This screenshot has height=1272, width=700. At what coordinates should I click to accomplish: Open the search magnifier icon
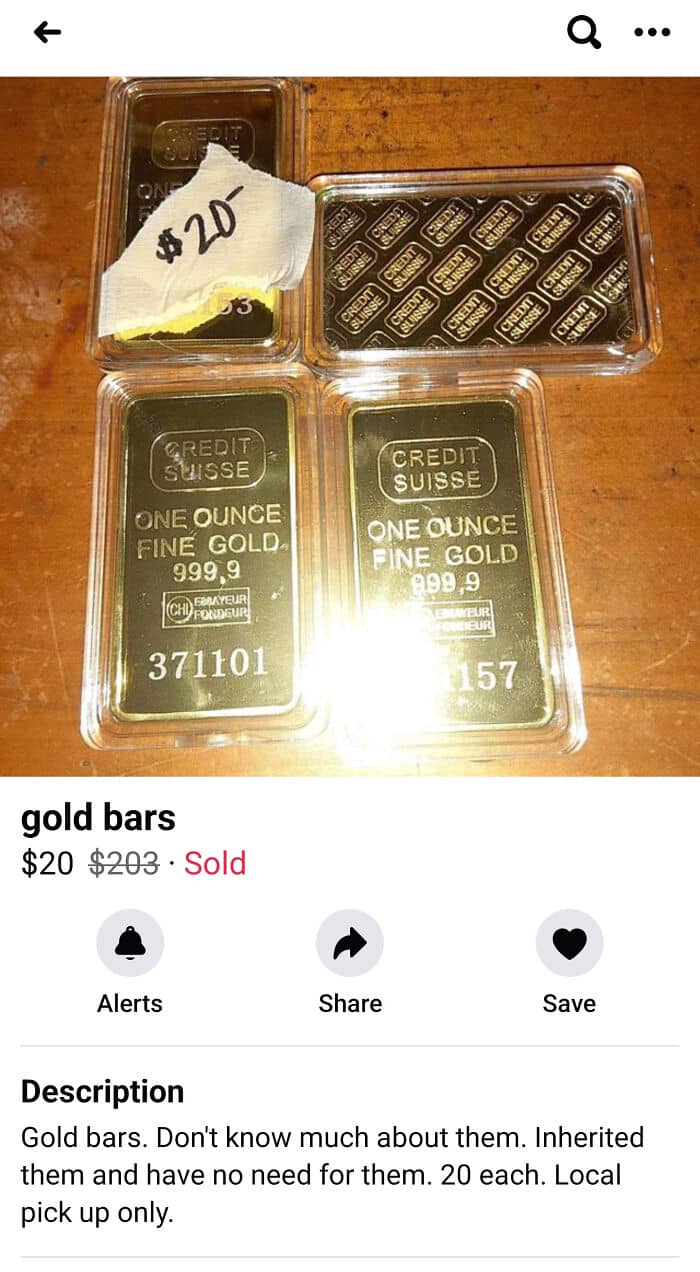point(584,32)
